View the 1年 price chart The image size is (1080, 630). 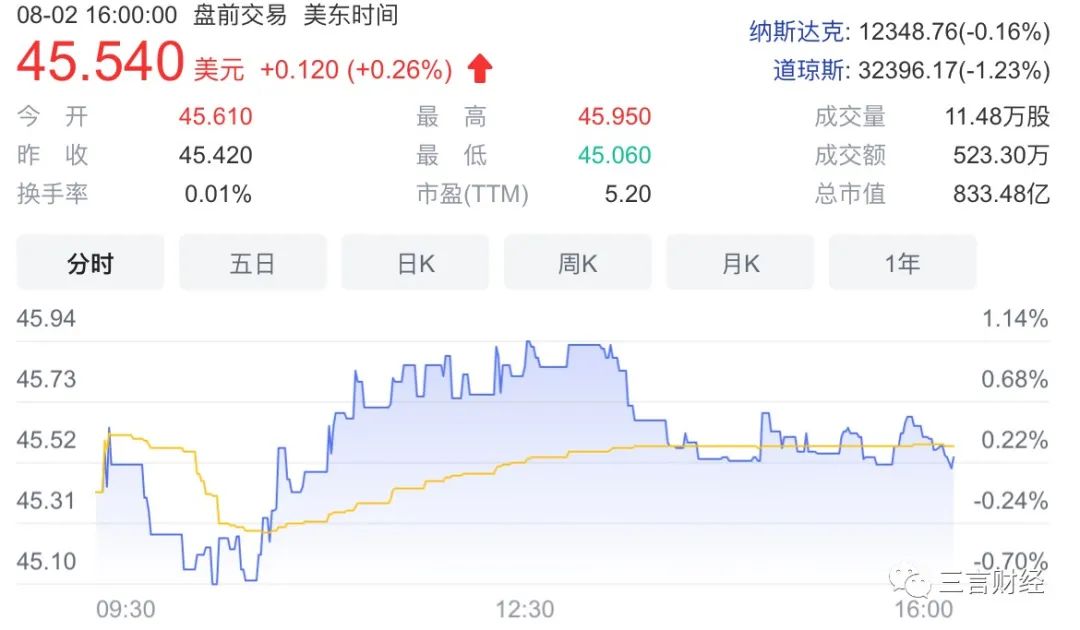coord(902,263)
